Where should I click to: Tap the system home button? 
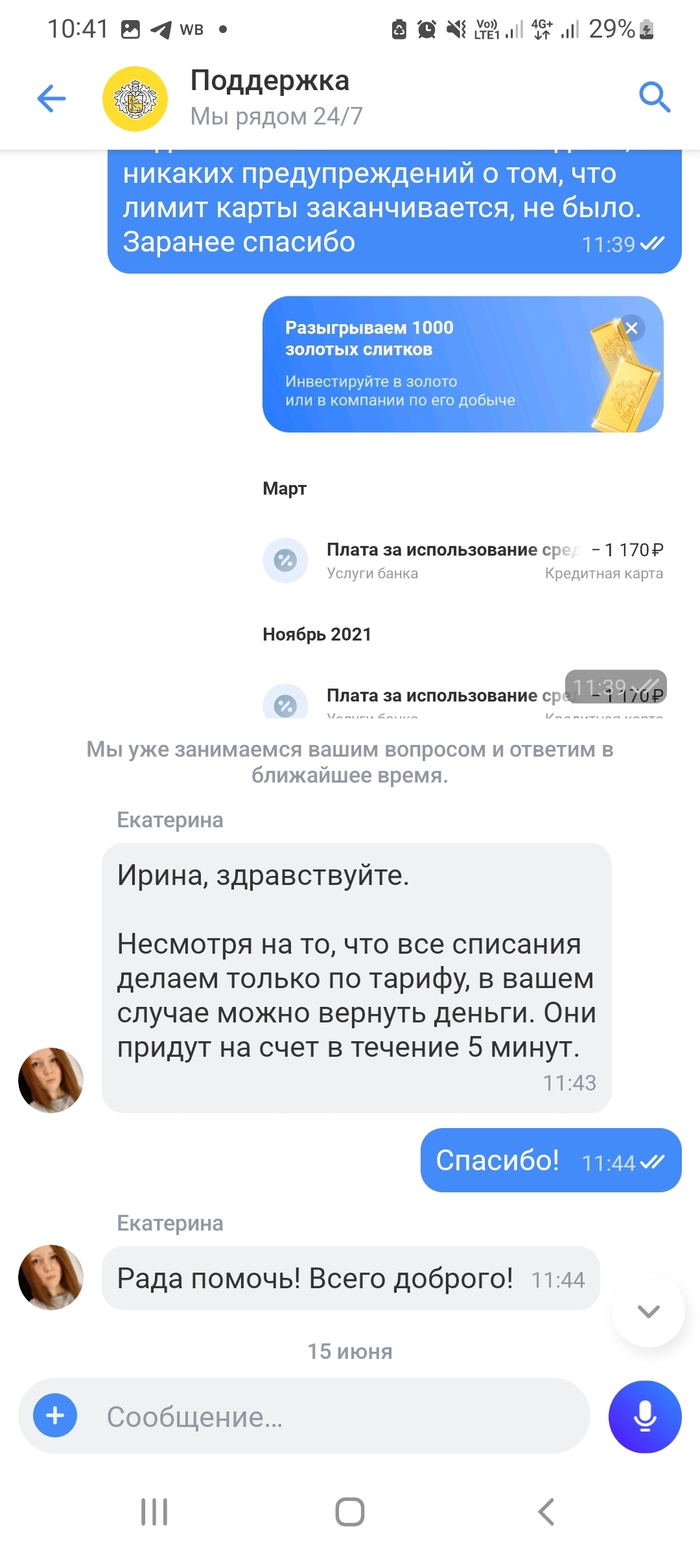click(x=349, y=1511)
